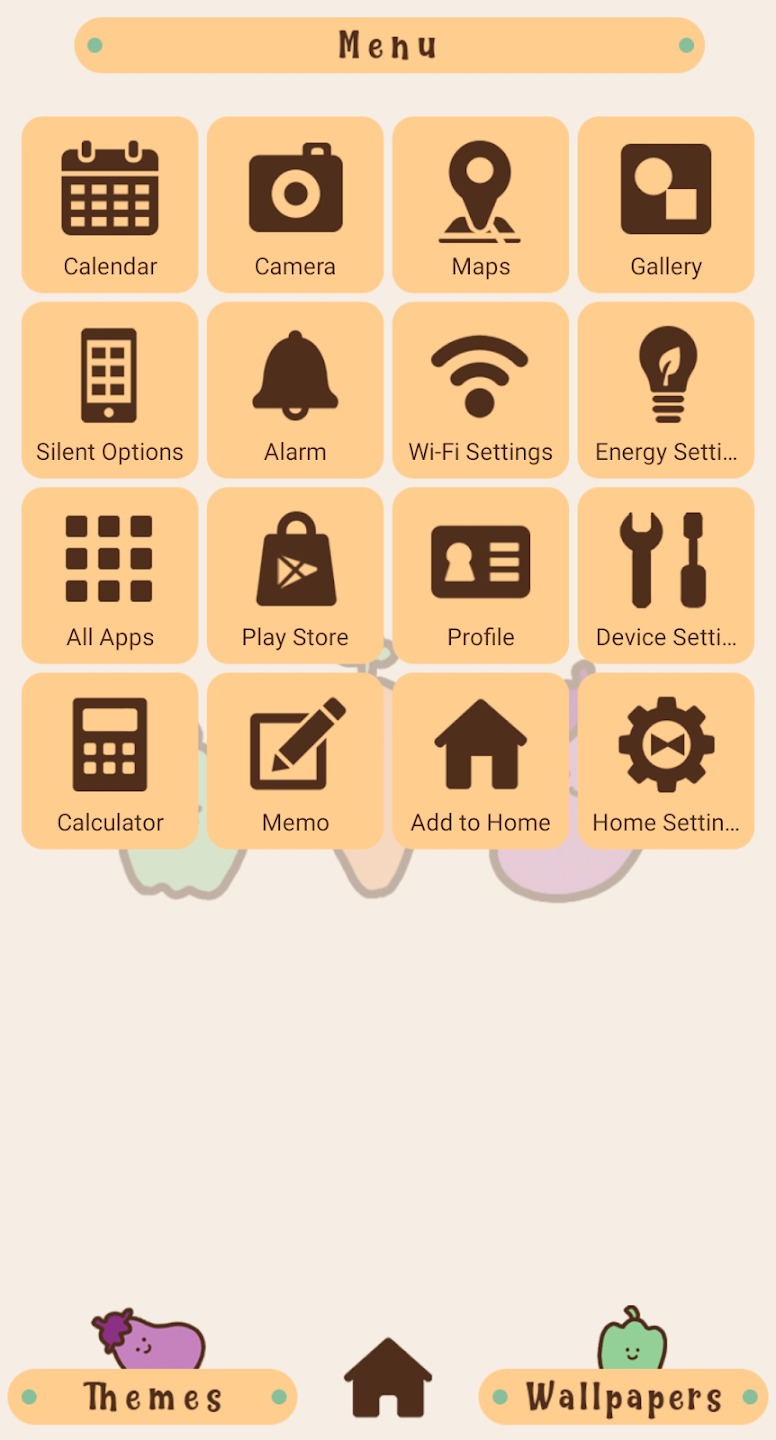This screenshot has width=776, height=1440.
Task: Show All Apps
Action: point(110,575)
